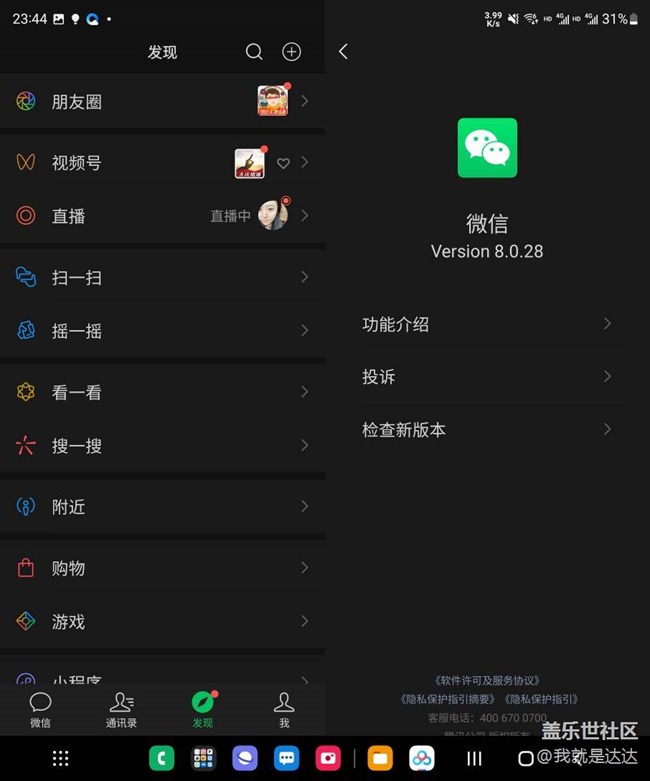The height and width of the screenshot is (781, 650).
Task: Open 朋友圈 Moments
Action: coord(162,101)
